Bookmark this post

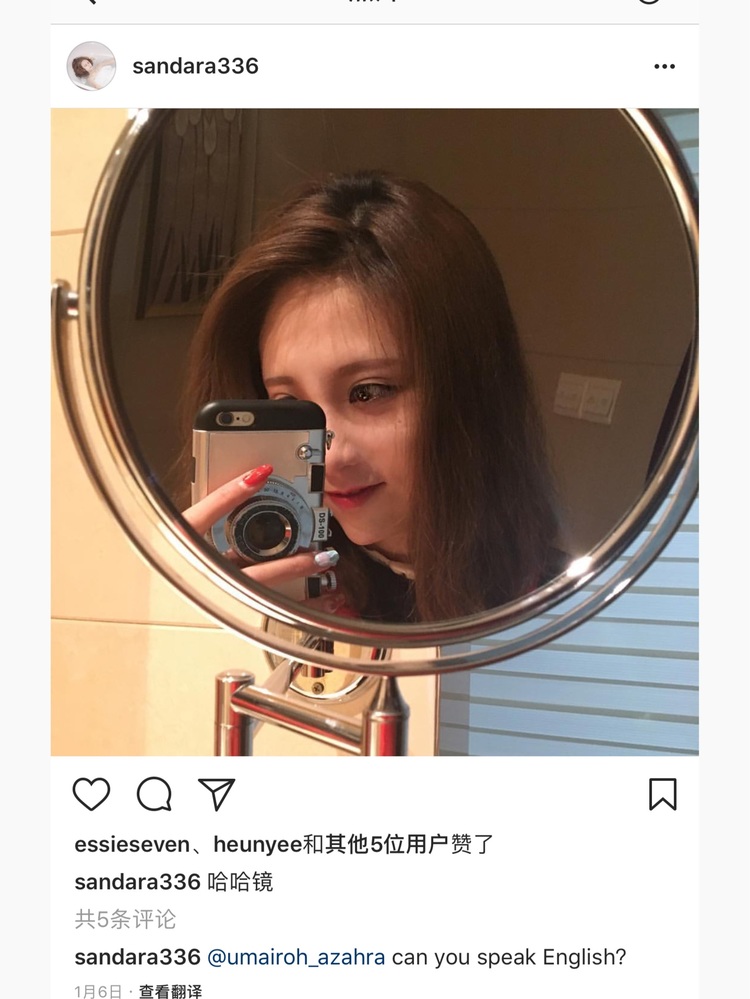point(662,794)
